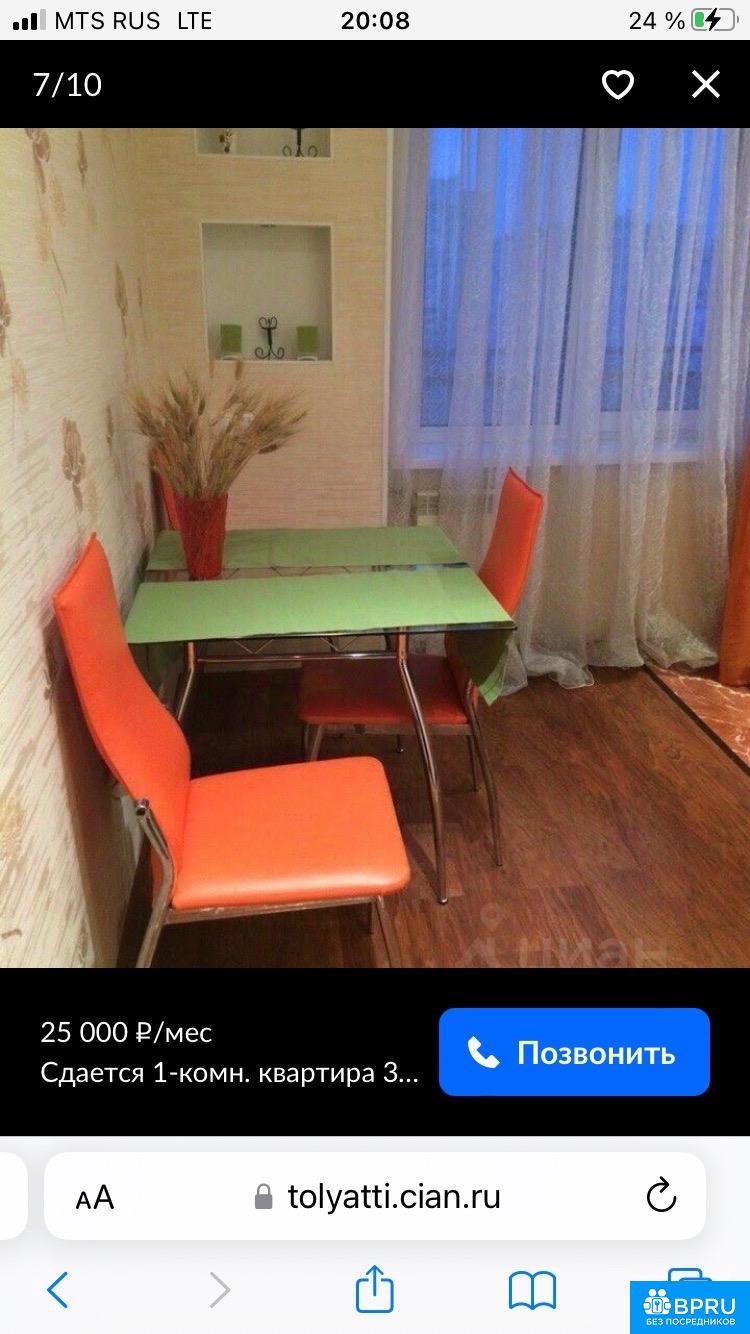The height and width of the screenshot is (1334, 750).
Task: Add this listing to favorites
Action: 617,85
